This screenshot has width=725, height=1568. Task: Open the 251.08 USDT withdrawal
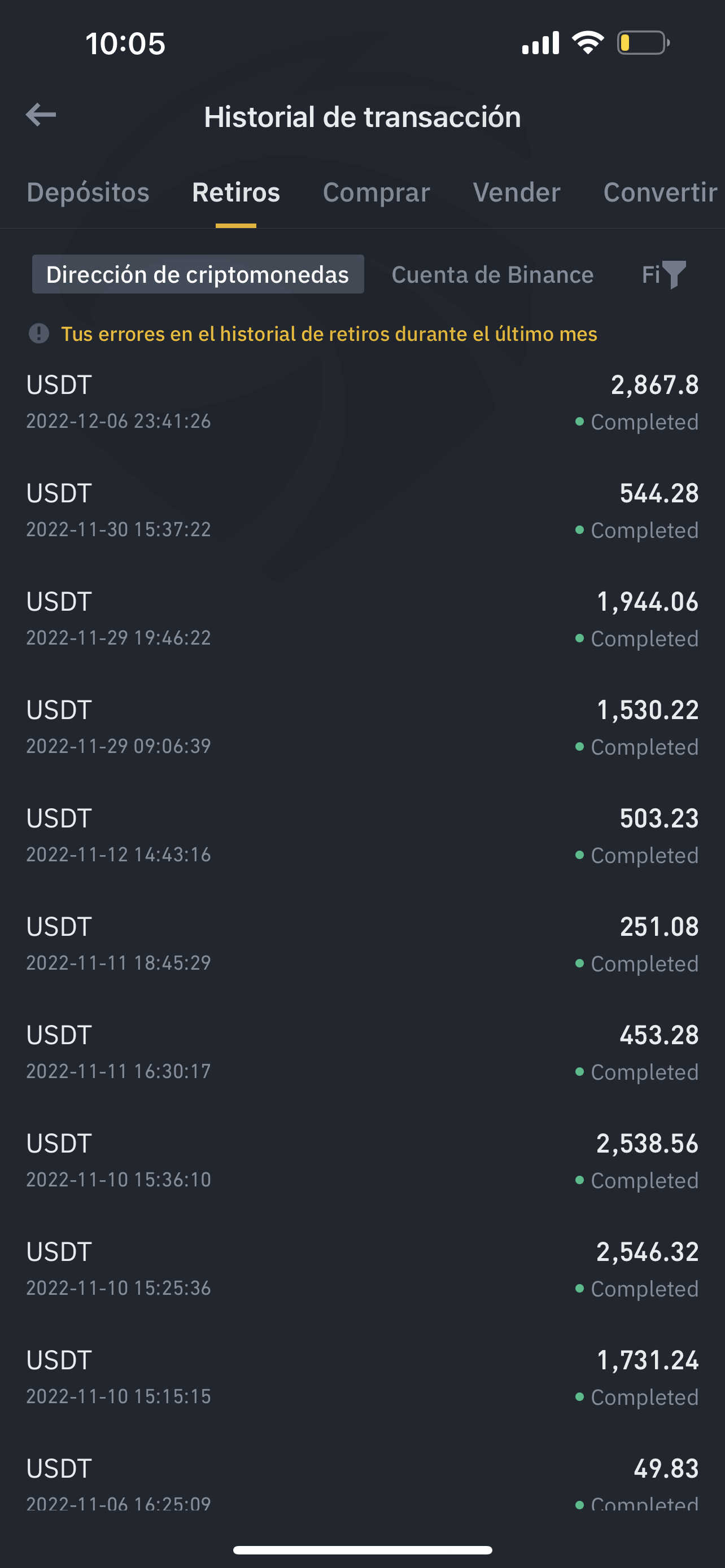coord(362,944)
